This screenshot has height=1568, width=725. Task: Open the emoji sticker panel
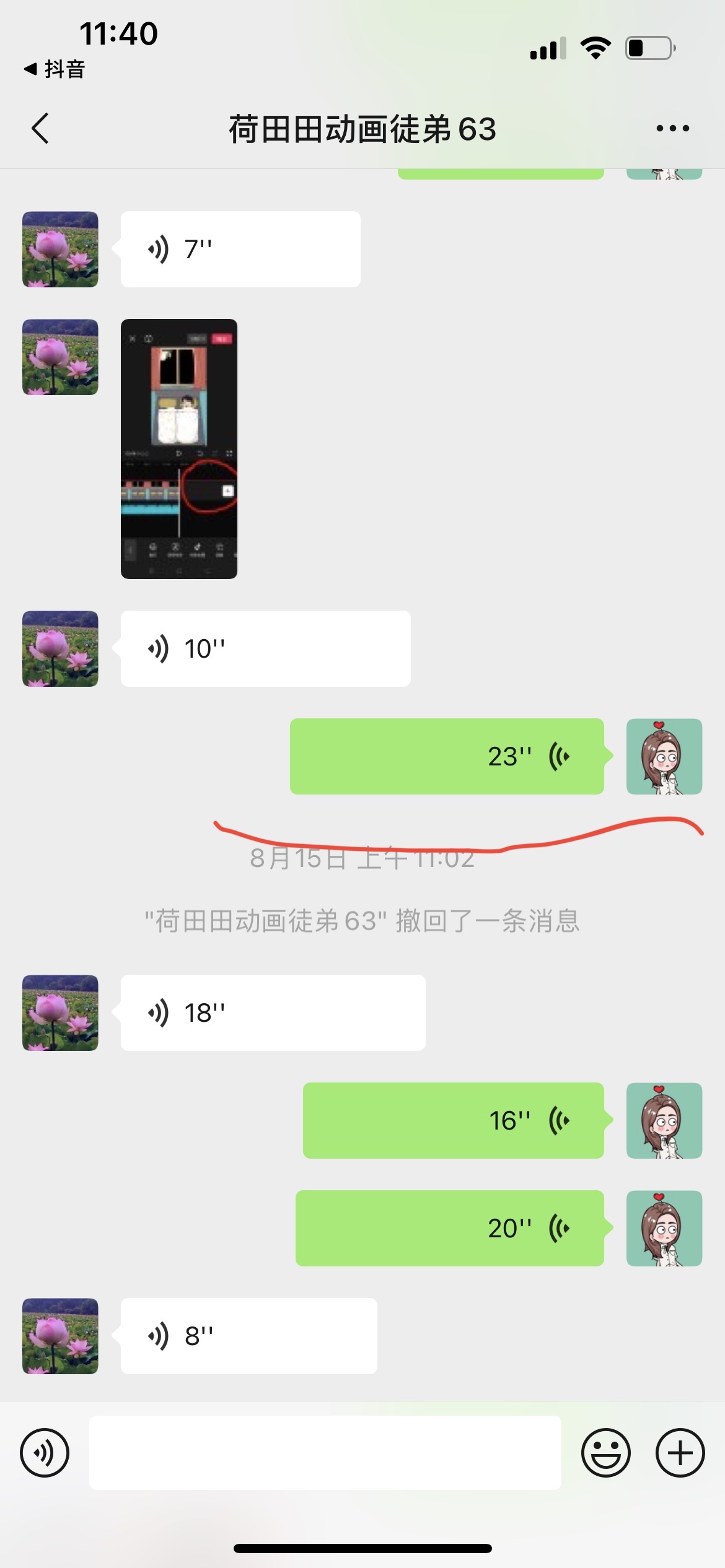coord(605,1452)
